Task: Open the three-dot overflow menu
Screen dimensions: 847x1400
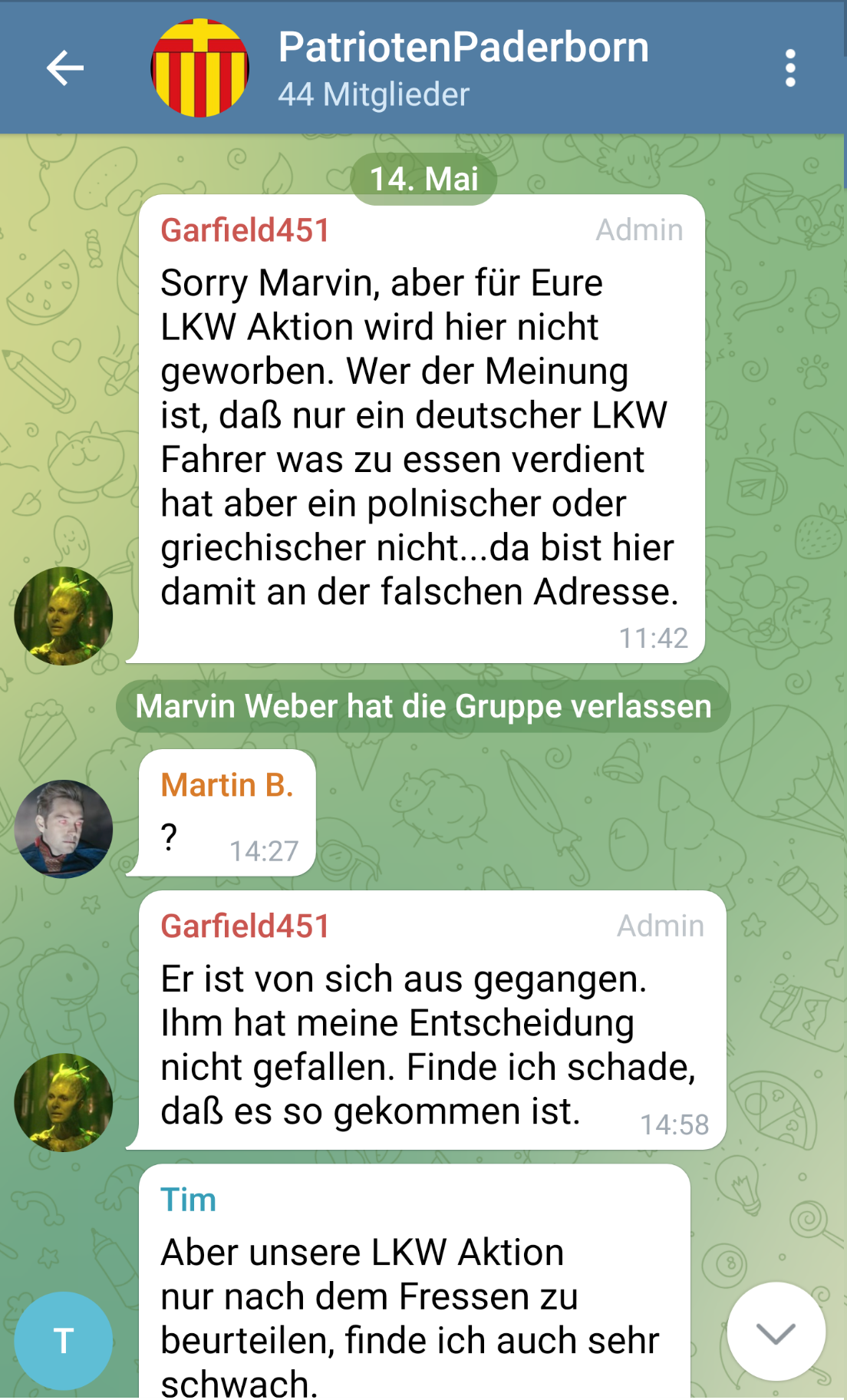Action: [790, 68]
